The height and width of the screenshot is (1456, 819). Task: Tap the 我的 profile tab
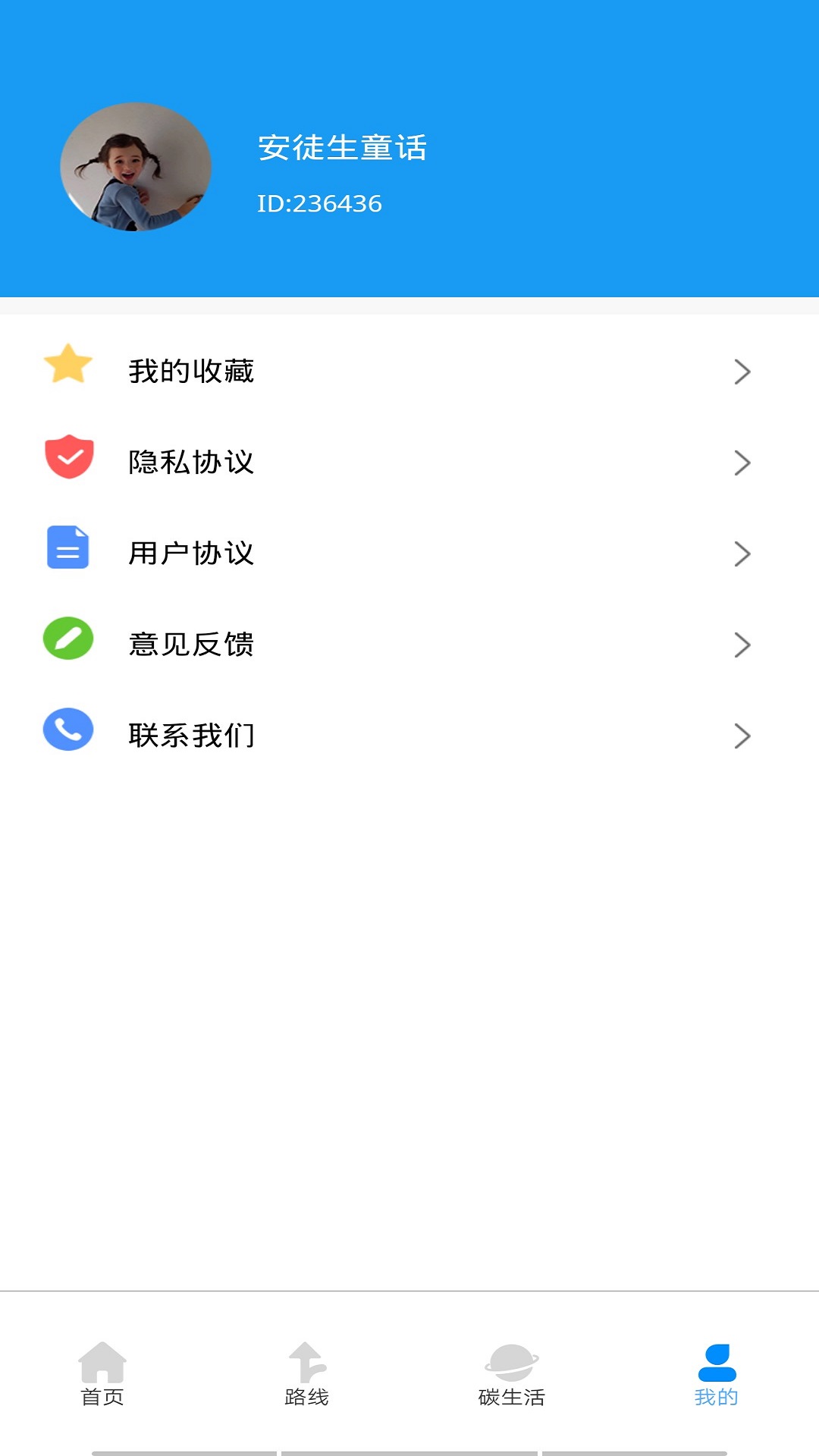[x=717, y=1374]
